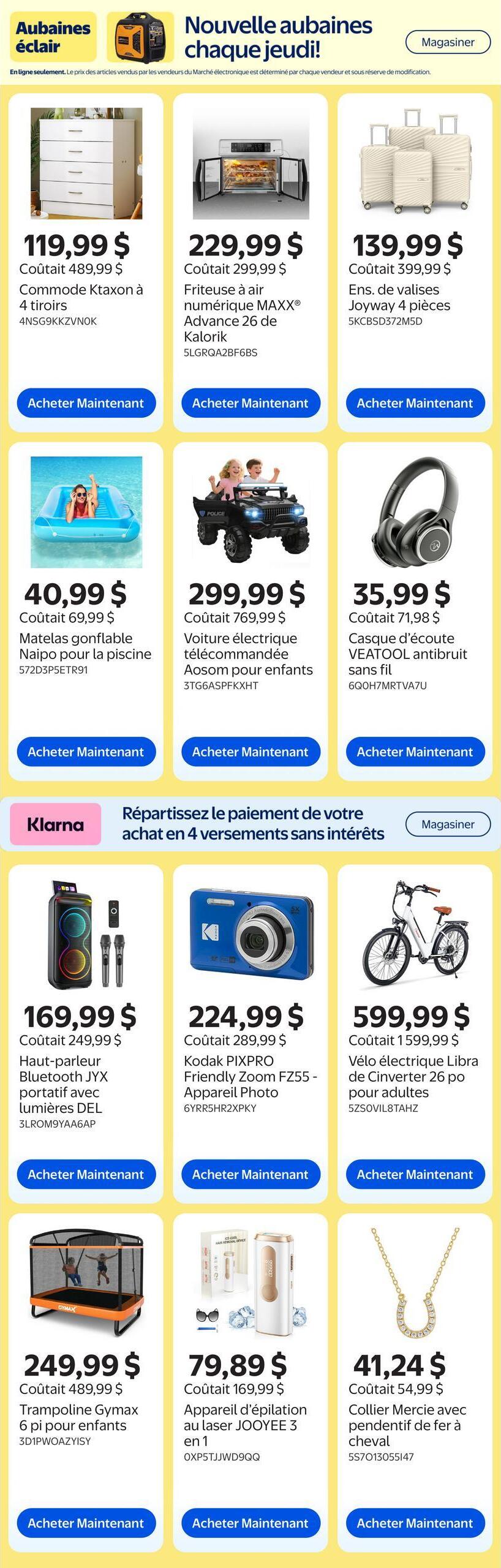Tap Acheter Maintenant for the Mercie horseshoe necklace
The height and width of the screenshot is (1568, 501).
(415, 1523)
